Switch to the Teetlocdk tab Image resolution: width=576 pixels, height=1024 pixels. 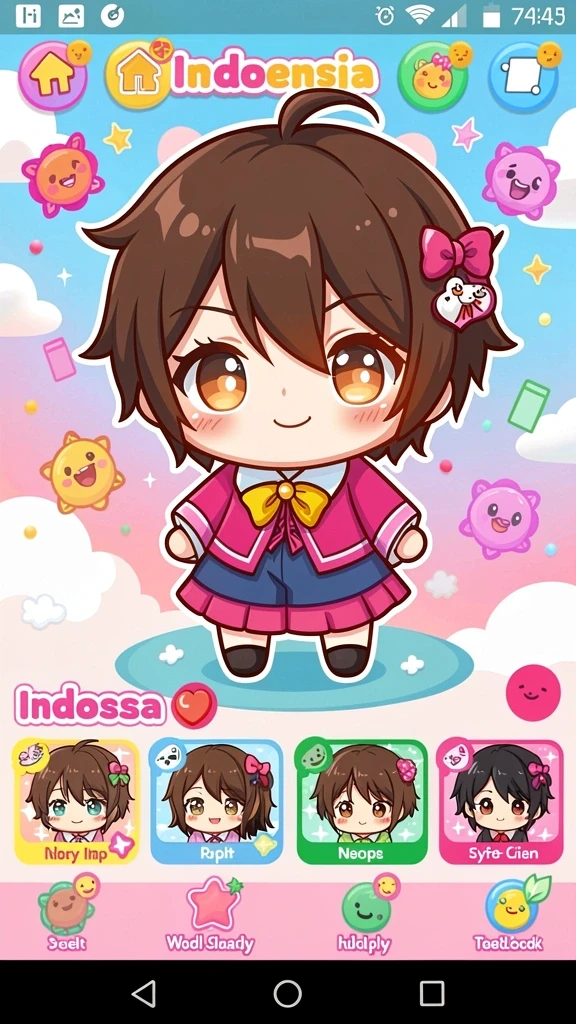(509, 914)
